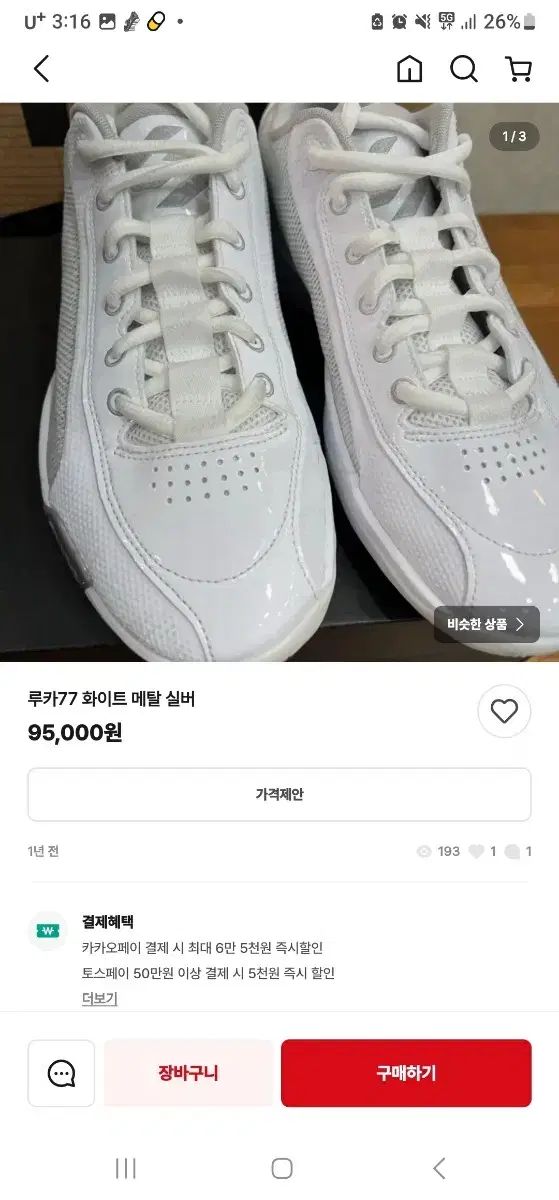The image size is (559, 1200).
Task: Open the shopping cart icon
Action: click(x=518, y=69)
